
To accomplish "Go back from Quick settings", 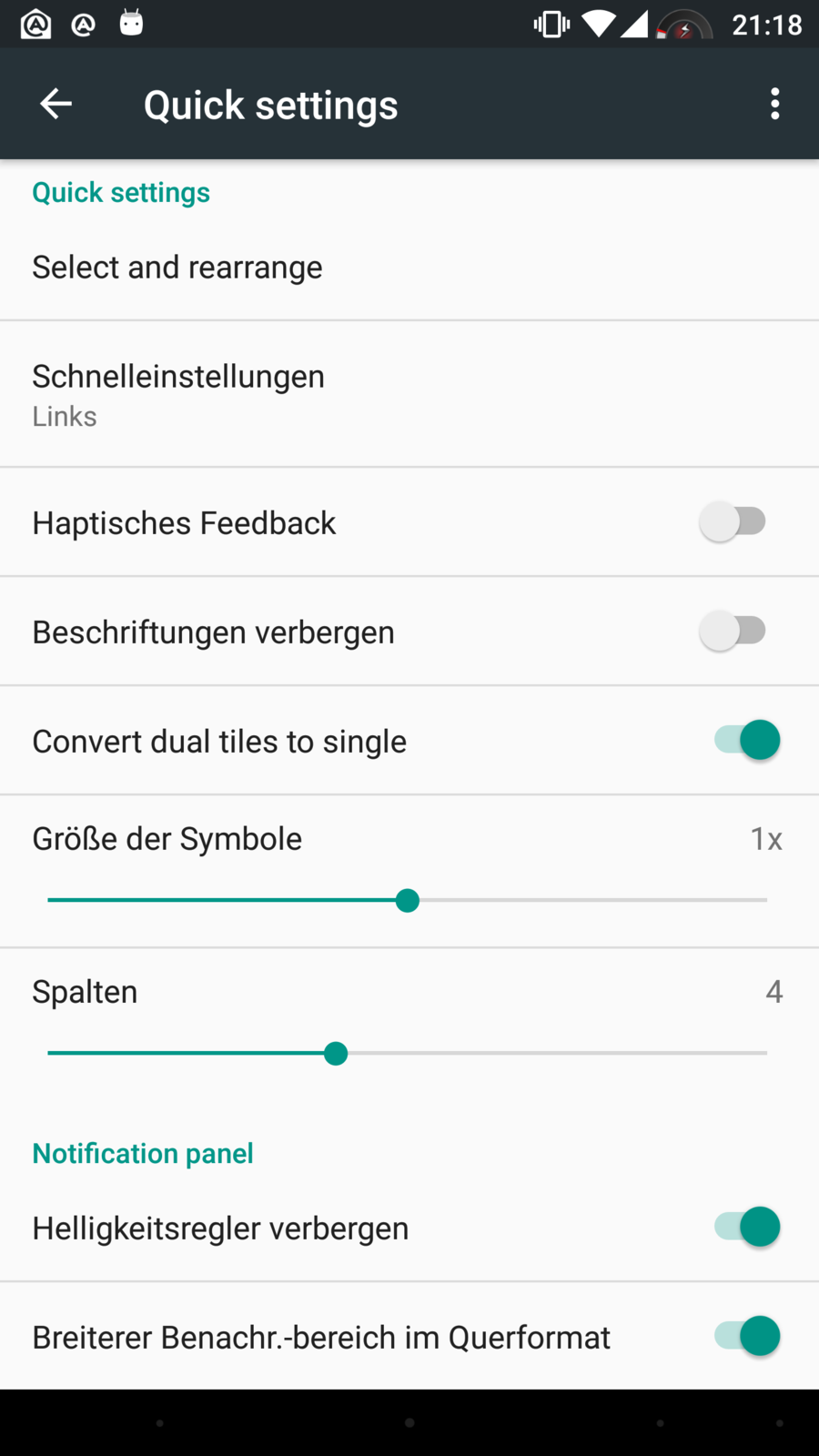I will 56,104.
